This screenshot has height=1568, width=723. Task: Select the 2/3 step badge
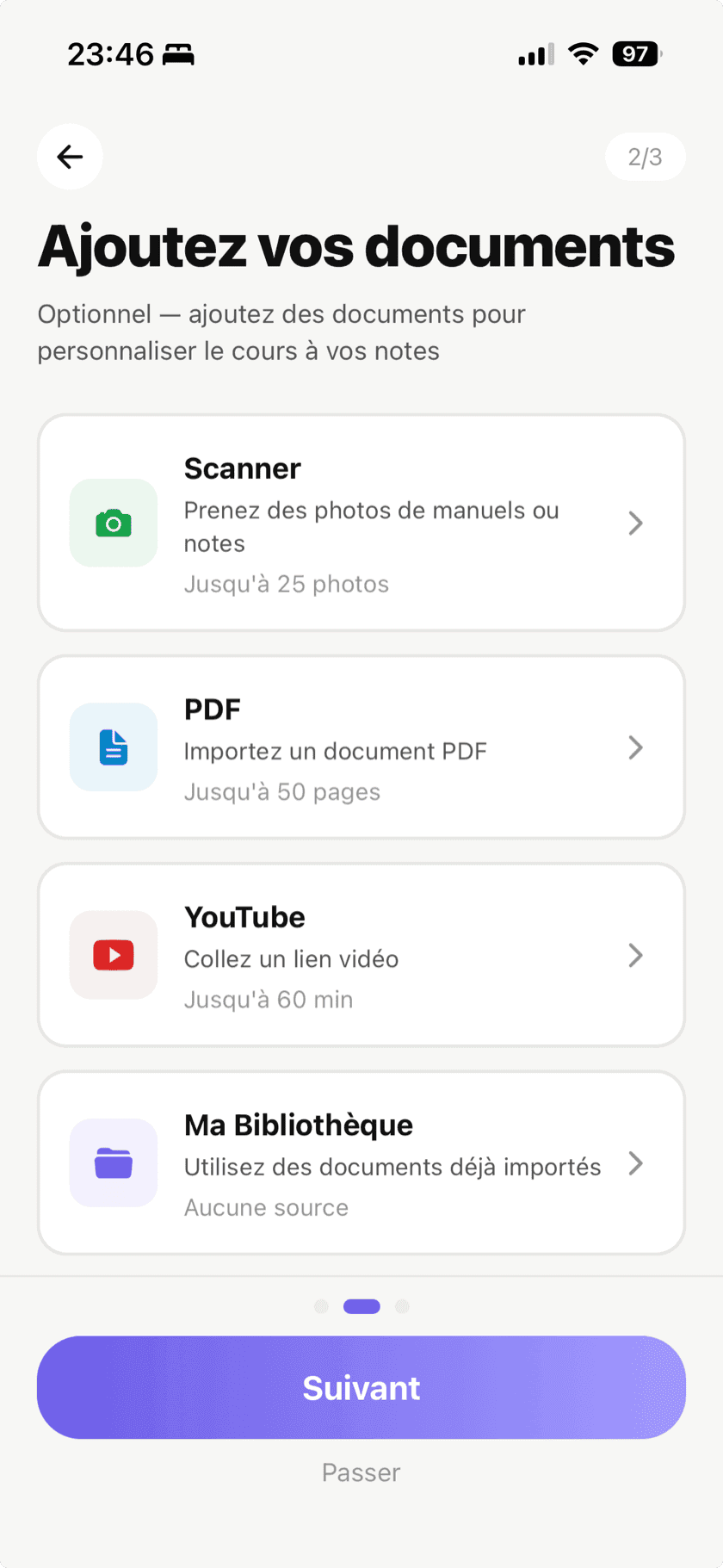(x=645, y=157)
